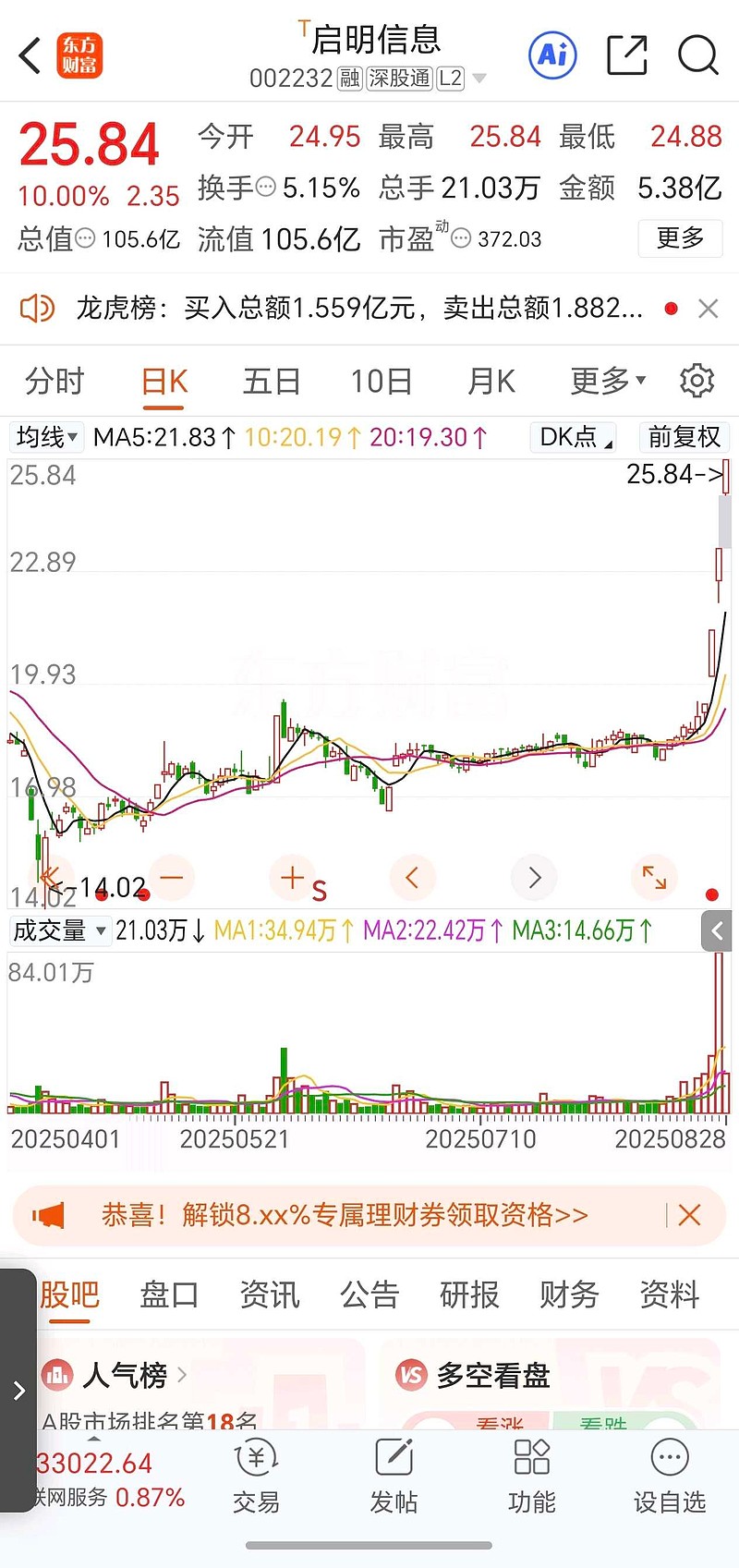Collapse the 成交量 panel with side arrow
Viewport: 739px width, 1568px height.
[x=717, y=930]
